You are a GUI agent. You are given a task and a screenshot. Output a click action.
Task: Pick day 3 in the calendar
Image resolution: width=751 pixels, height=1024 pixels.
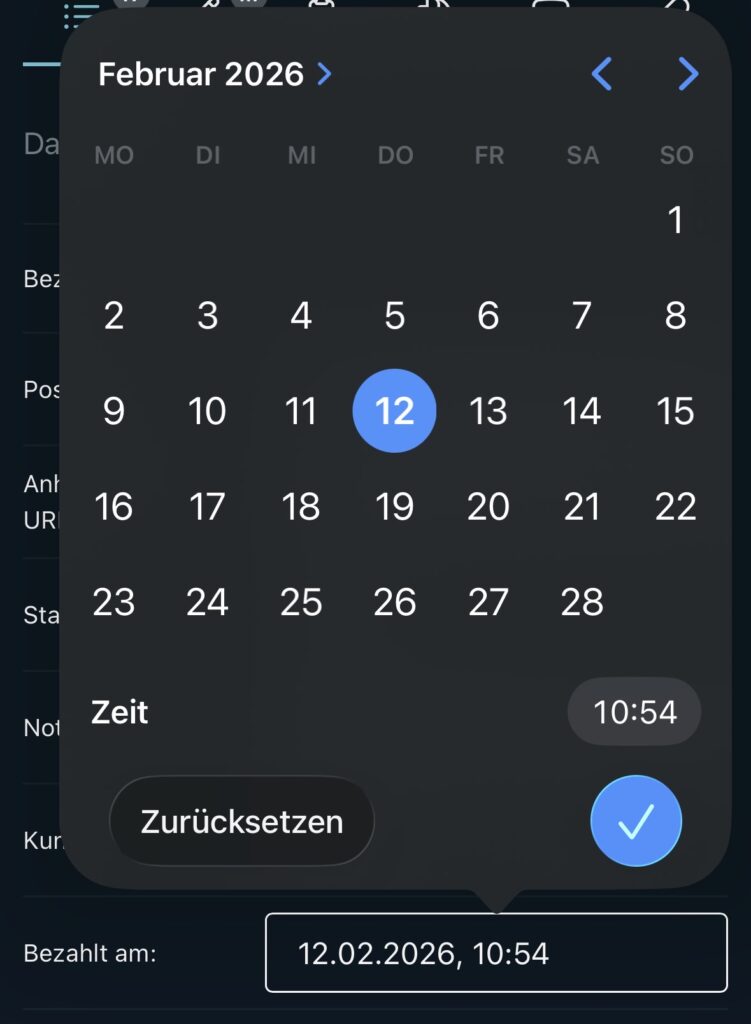pos(207,316)
